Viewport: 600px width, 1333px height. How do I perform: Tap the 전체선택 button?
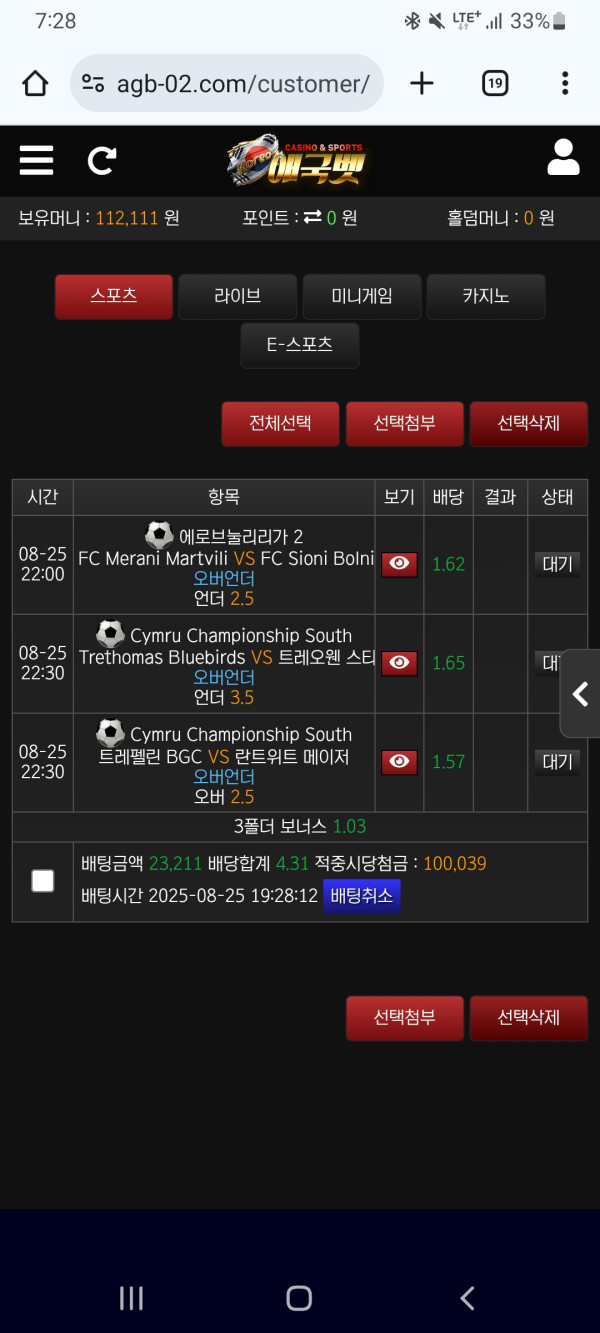point(280,423)
